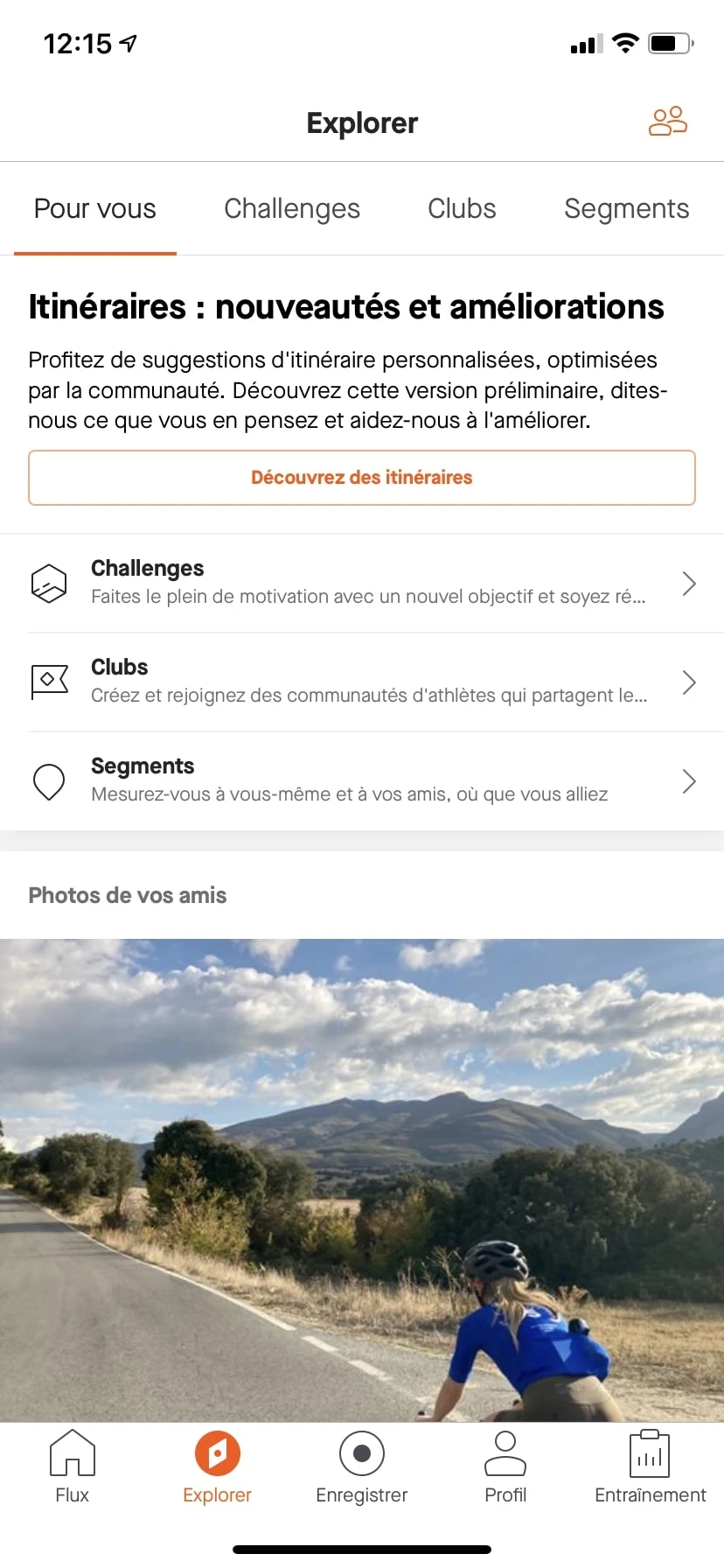Tap Découvrez des itinéraires button

[362, 478]
